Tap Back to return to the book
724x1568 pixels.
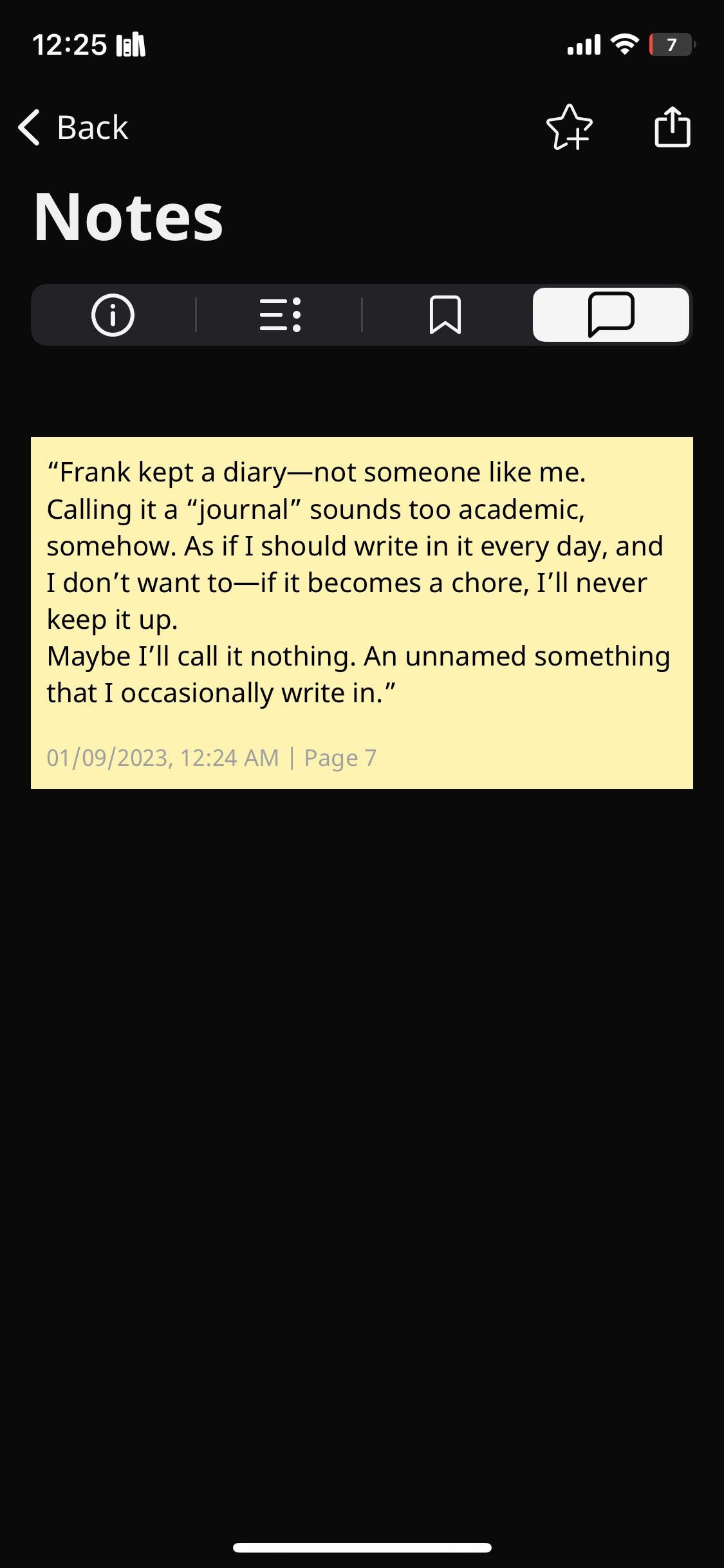pos(71,127)
